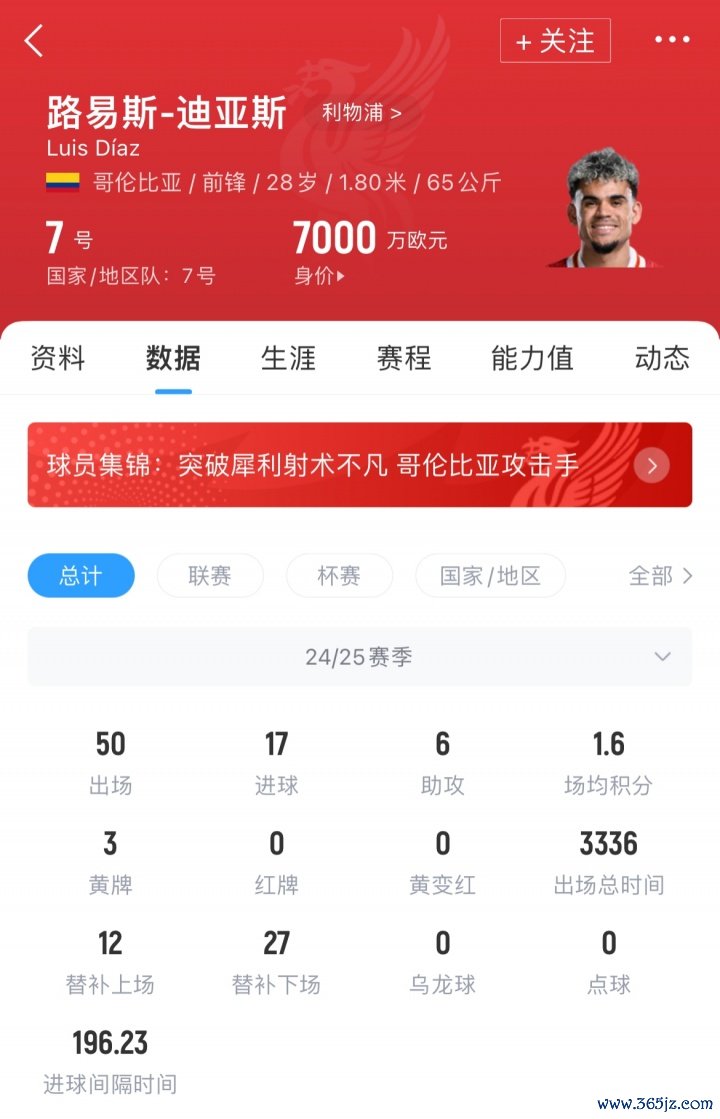
Task: Filter stats by 国家/地区 national team
Action: pos(490,576)
